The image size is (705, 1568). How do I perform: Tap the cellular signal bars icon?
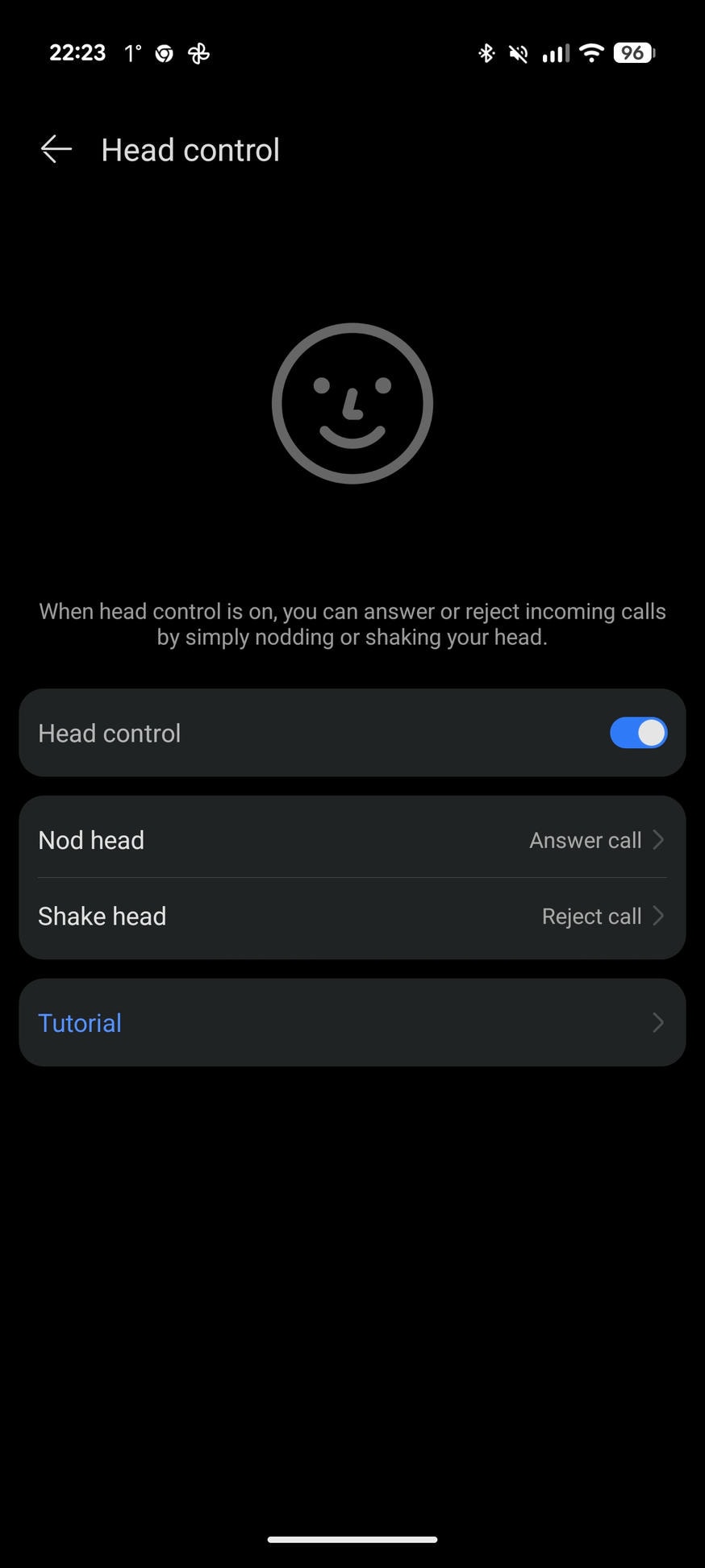pyautogui.click(x=555, y=53)
